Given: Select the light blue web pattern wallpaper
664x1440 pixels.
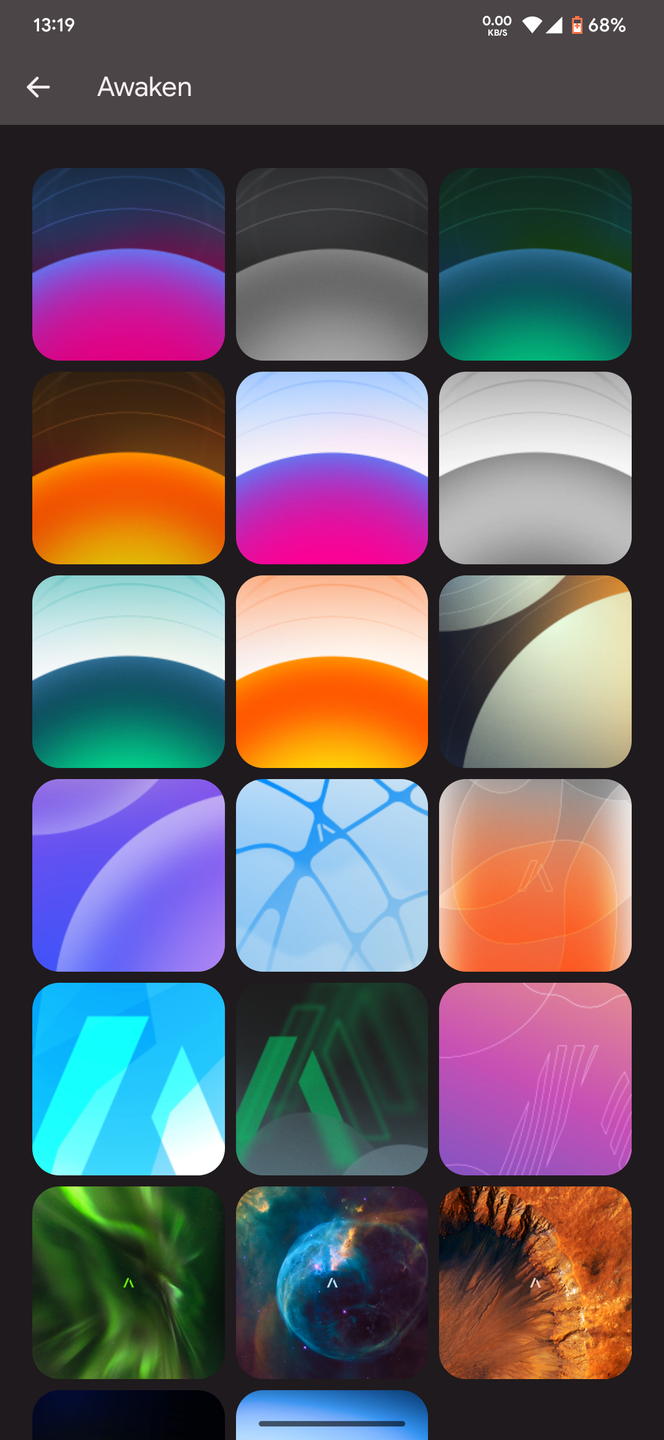Looking at the screenshot, I should point(332,875).
